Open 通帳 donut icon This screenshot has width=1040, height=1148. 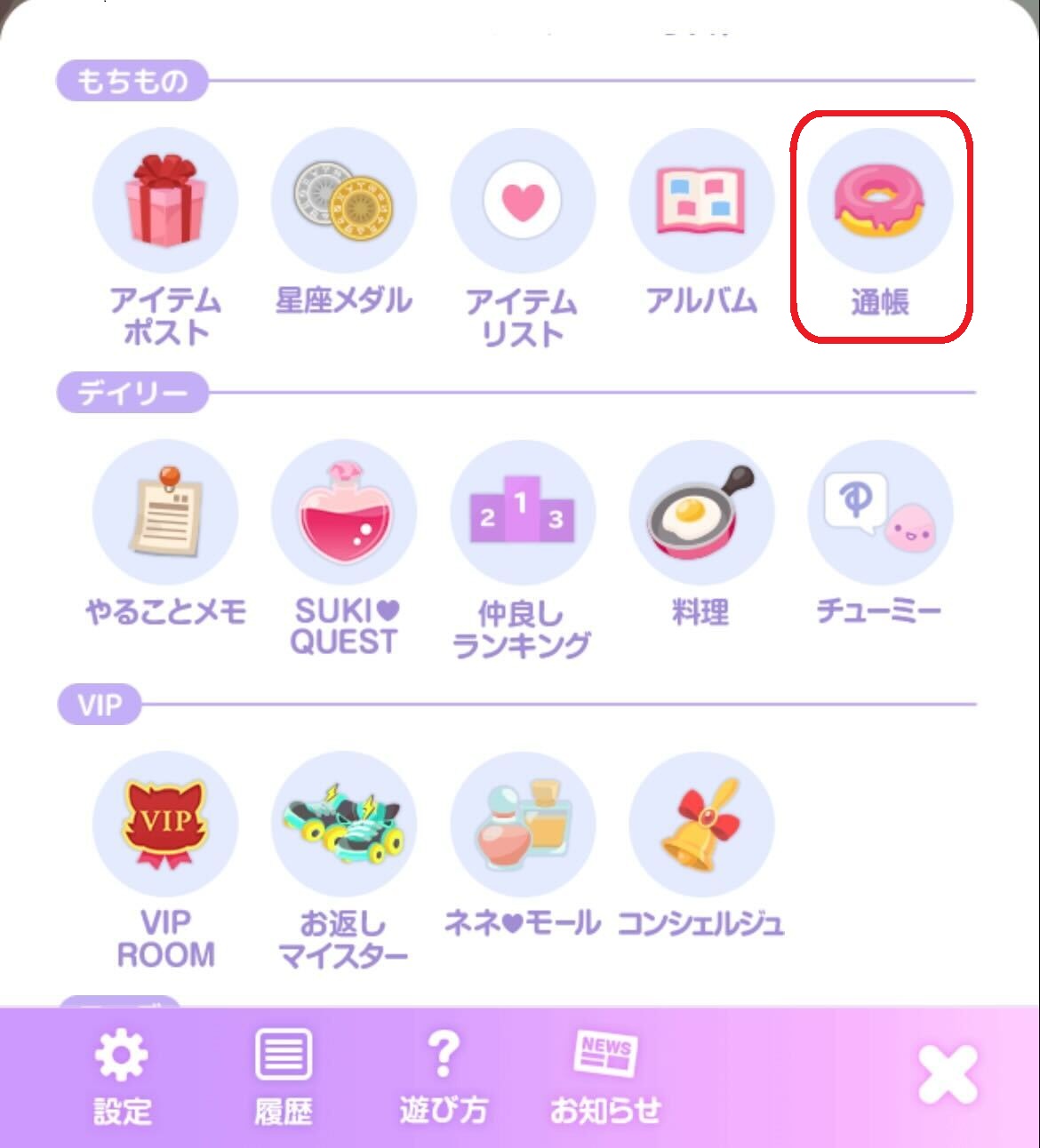point(880,201)
